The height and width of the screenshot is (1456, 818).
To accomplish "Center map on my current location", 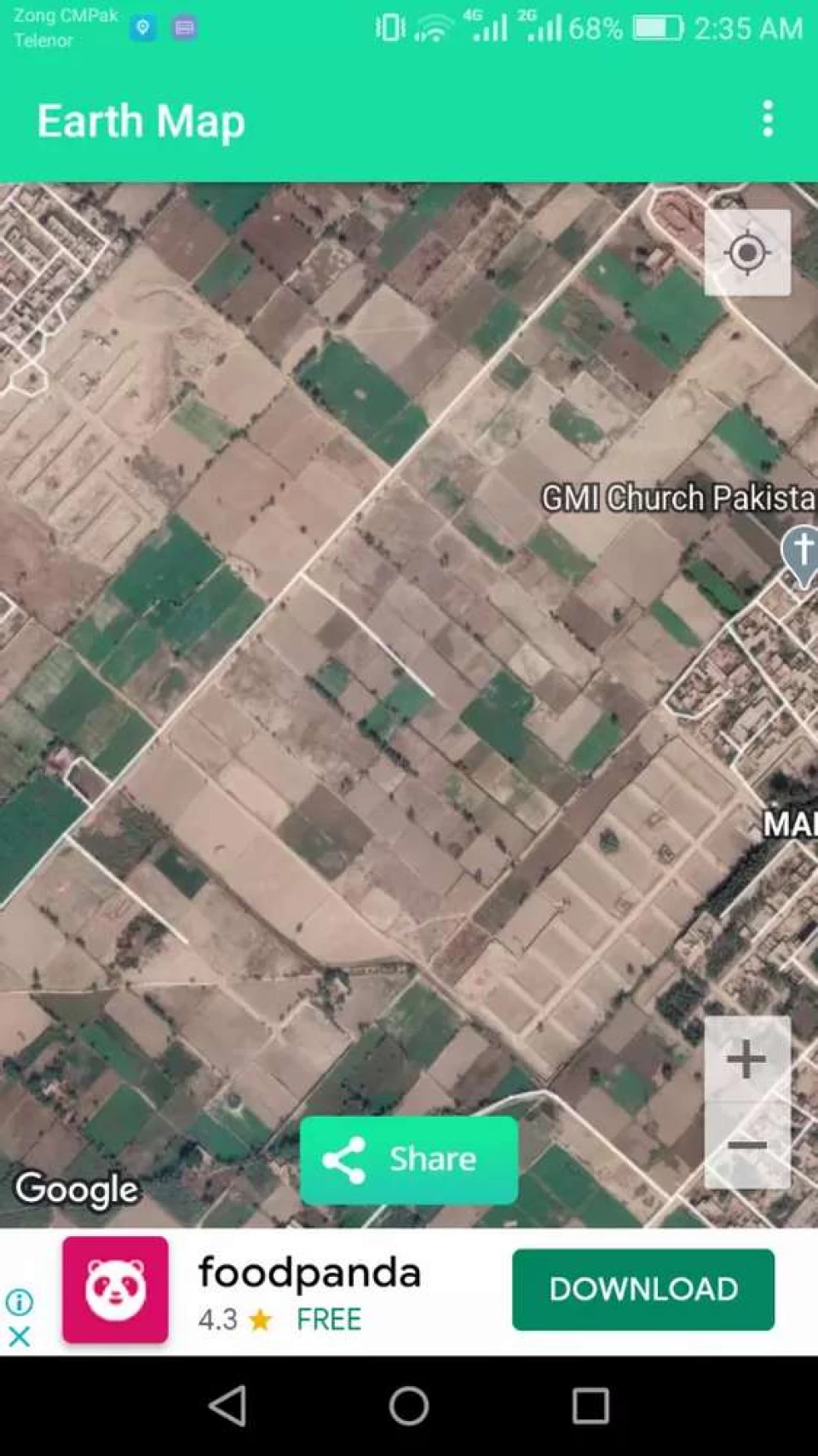I will (747, 252).
